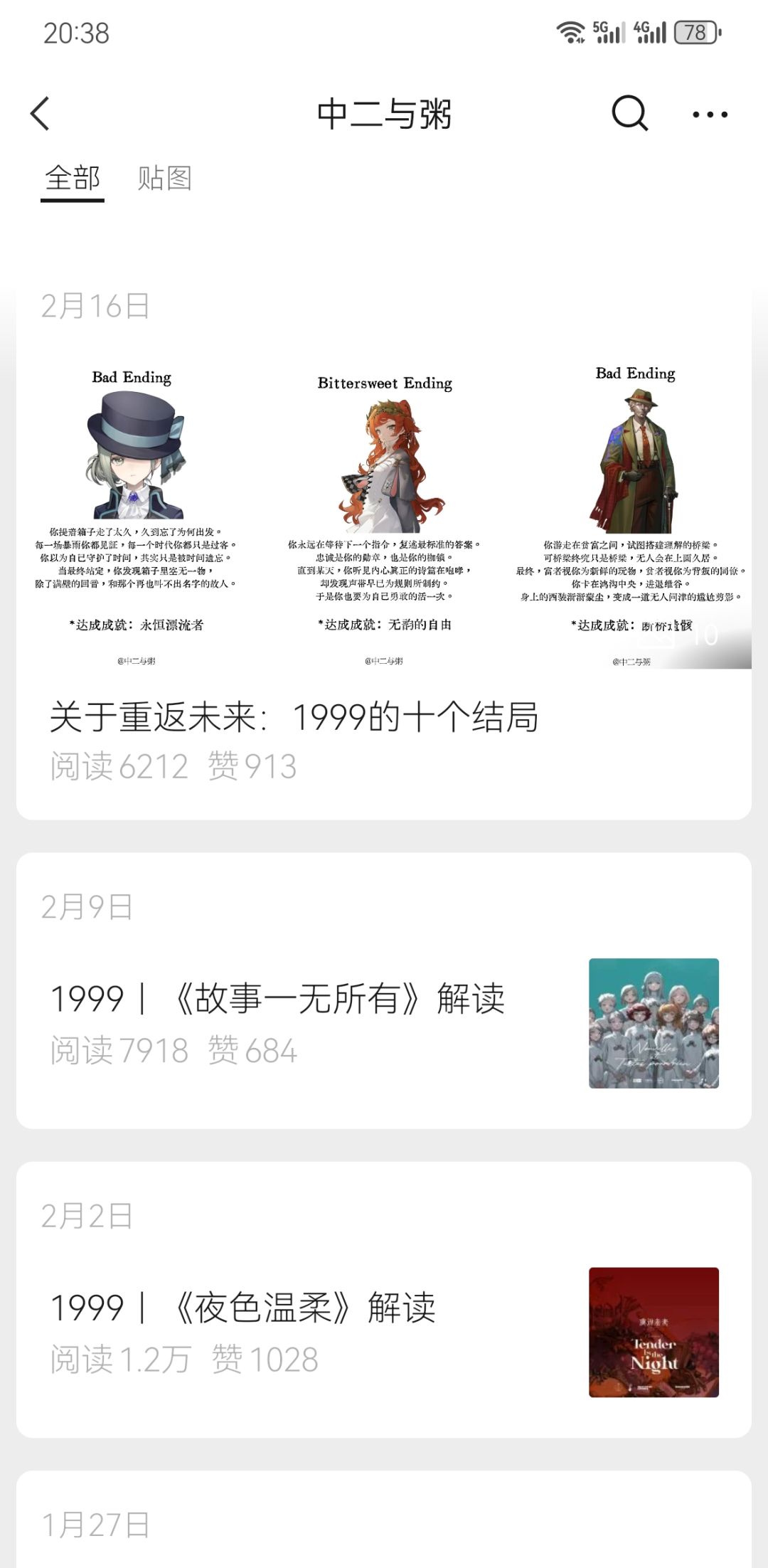The image size is (768, 1568).
Task: Tap the 5G signal indicator
Action: (x=608, y=32)
